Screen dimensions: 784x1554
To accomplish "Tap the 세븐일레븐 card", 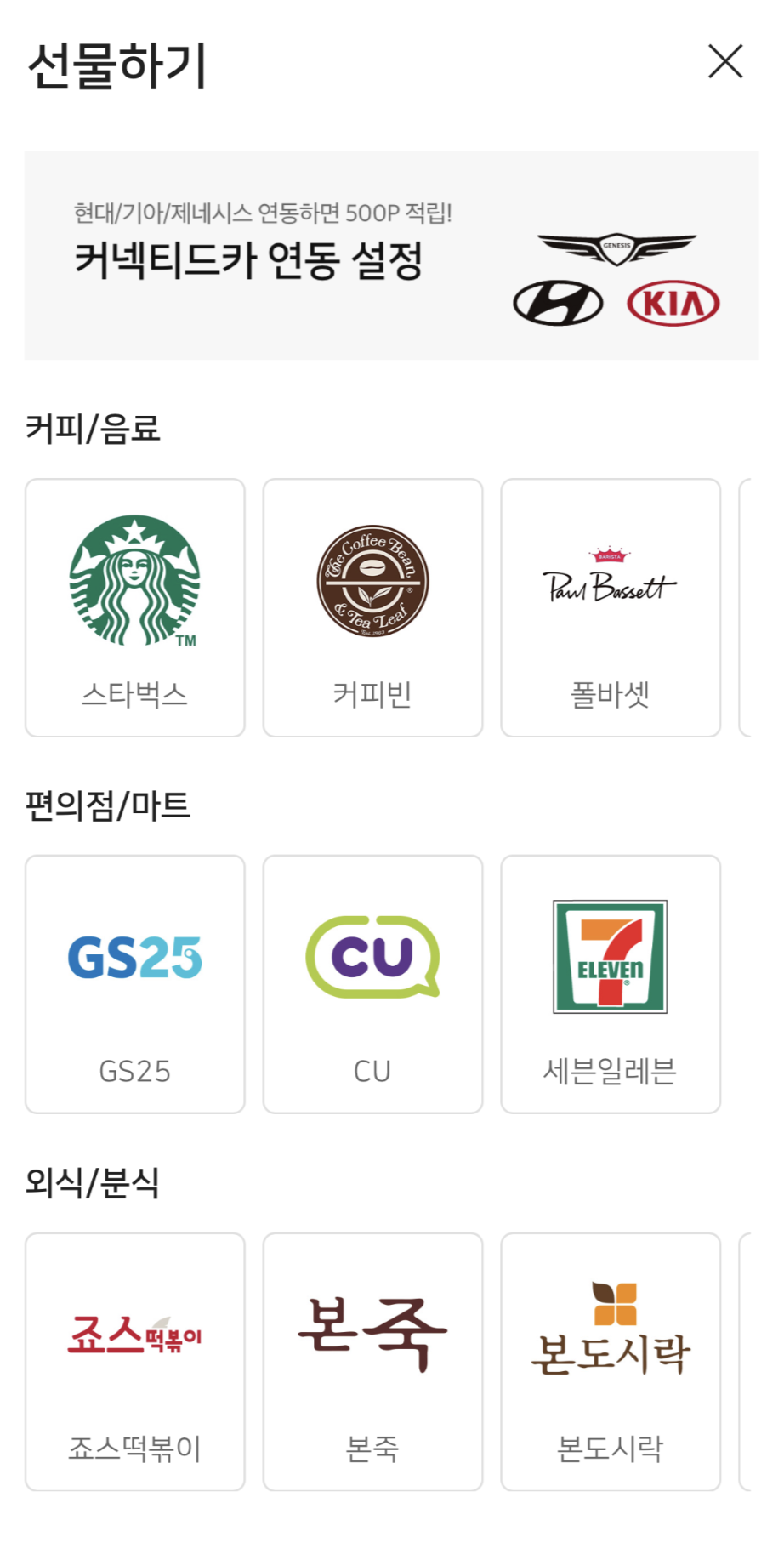I will pos(611,984).
